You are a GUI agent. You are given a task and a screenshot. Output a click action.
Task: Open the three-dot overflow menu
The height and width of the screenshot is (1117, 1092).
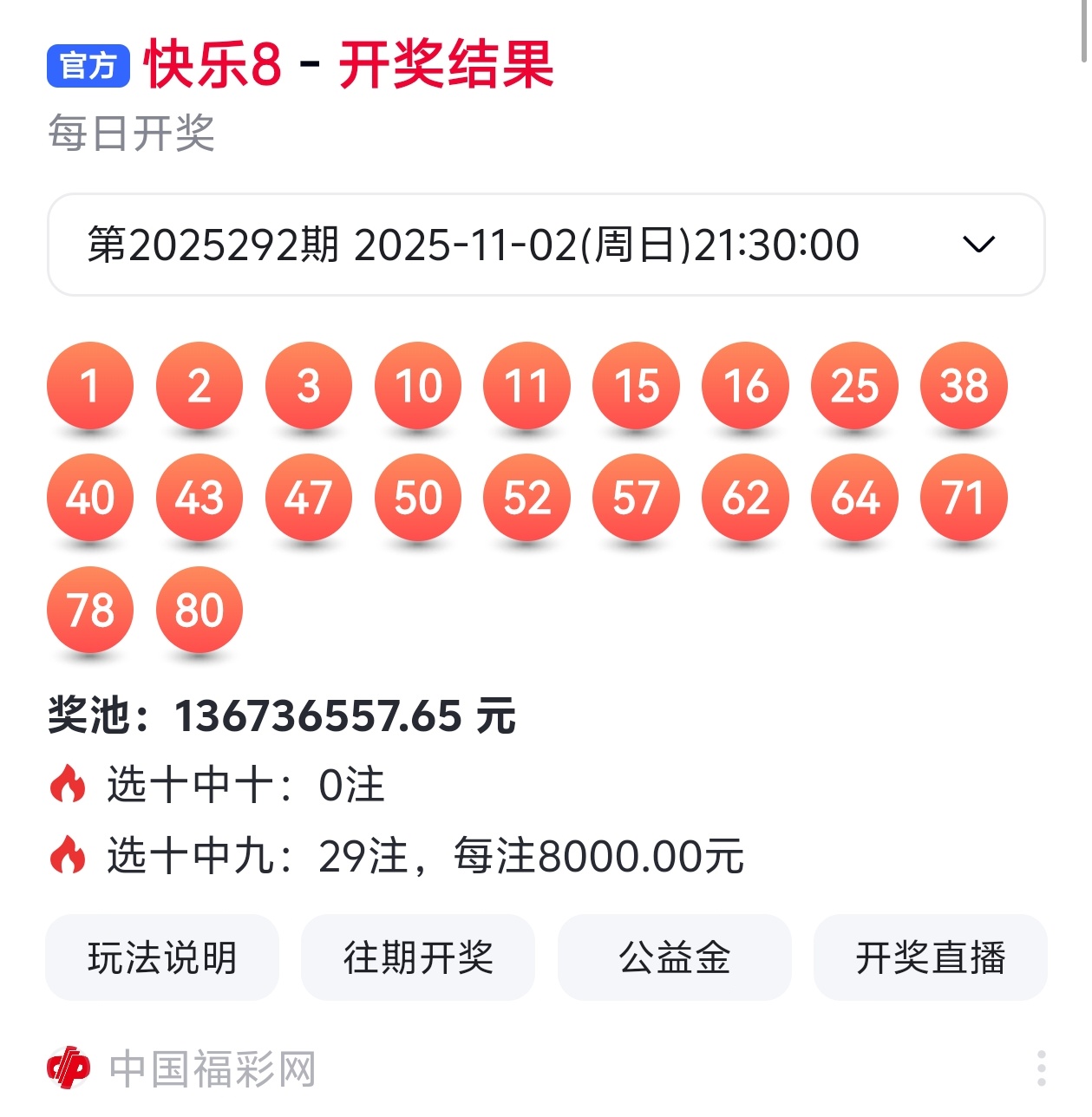tap(1041, 1068)
